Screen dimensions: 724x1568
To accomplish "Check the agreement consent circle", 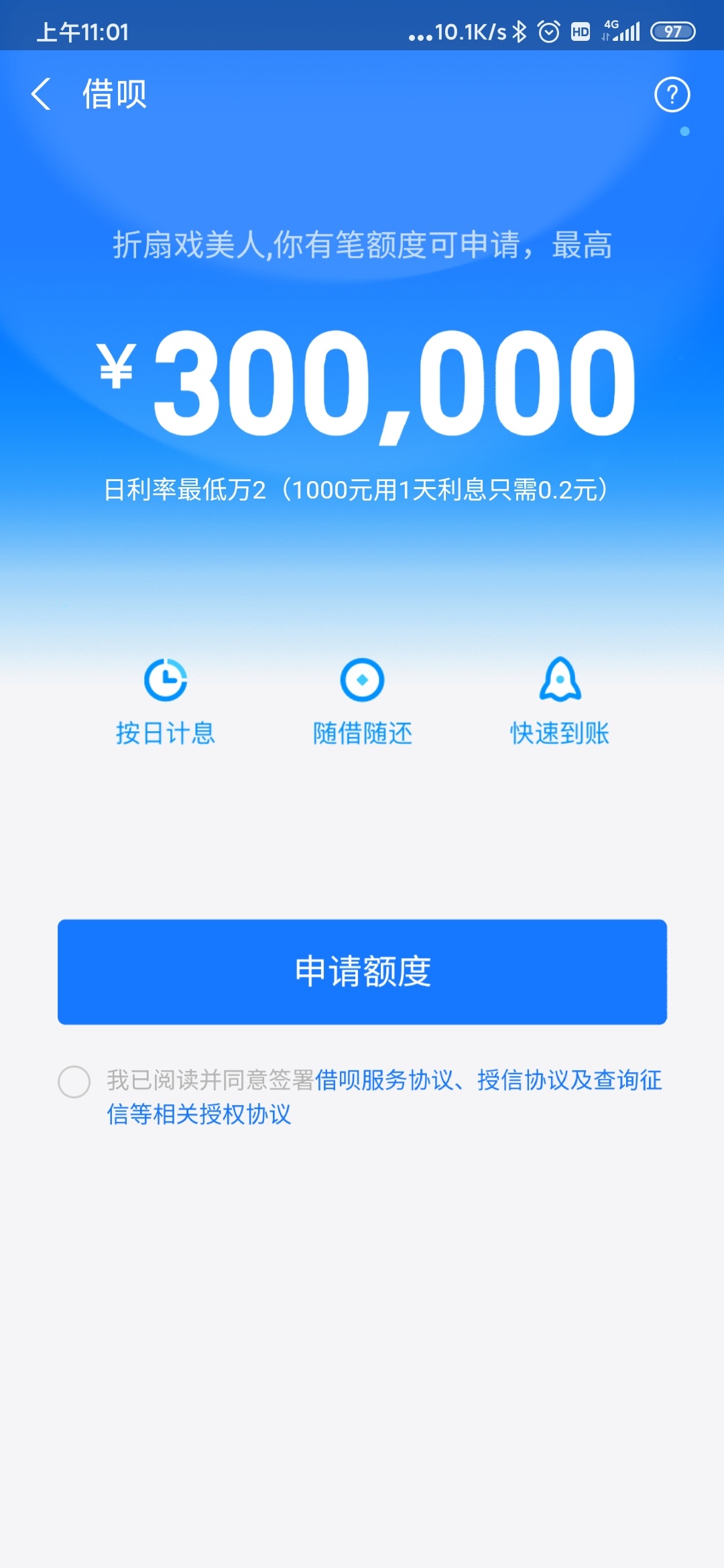I will 74,1082.
